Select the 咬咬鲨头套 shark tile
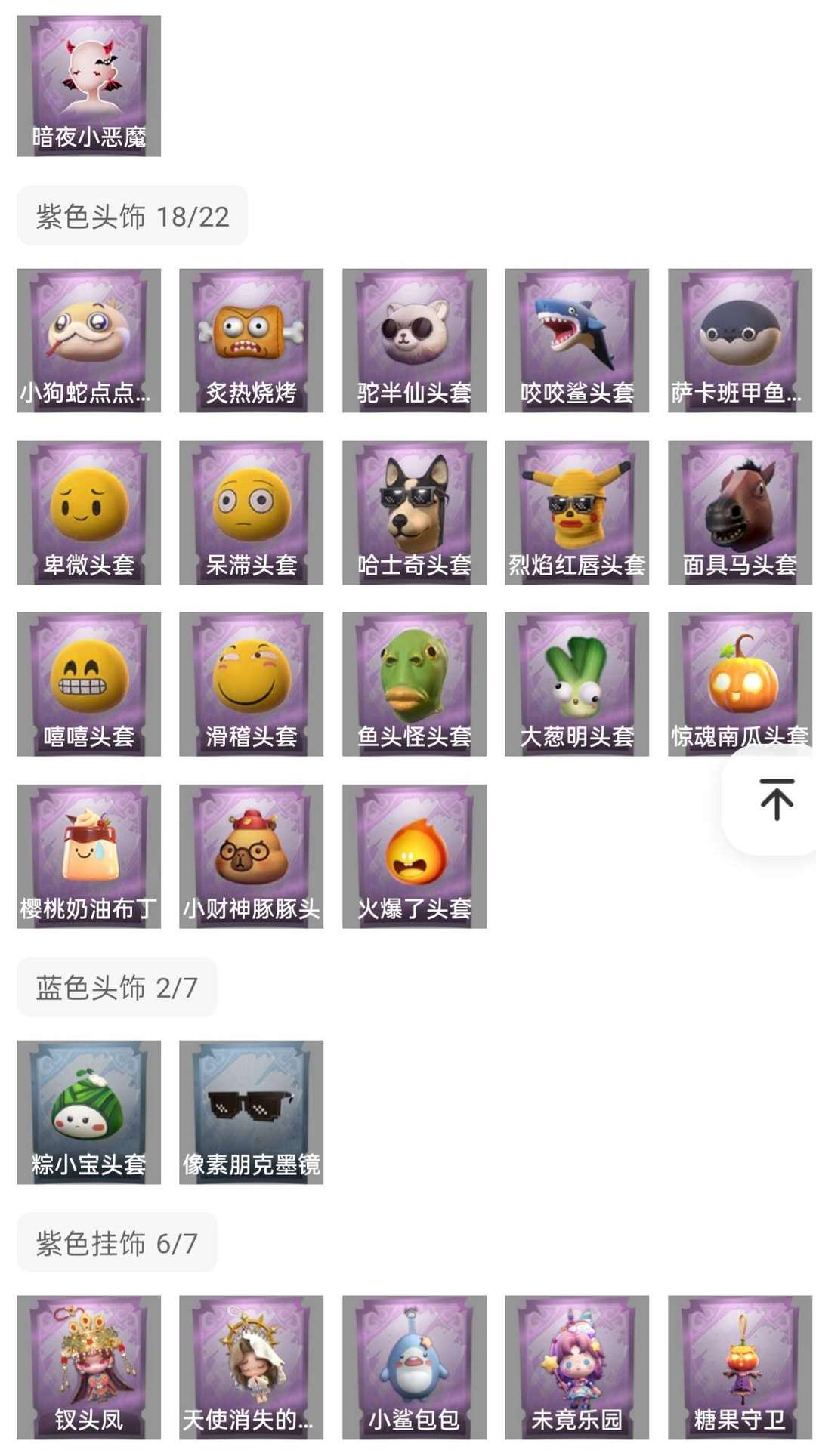The height and width of the screenshot is (1456, 816). pos(576,341)
